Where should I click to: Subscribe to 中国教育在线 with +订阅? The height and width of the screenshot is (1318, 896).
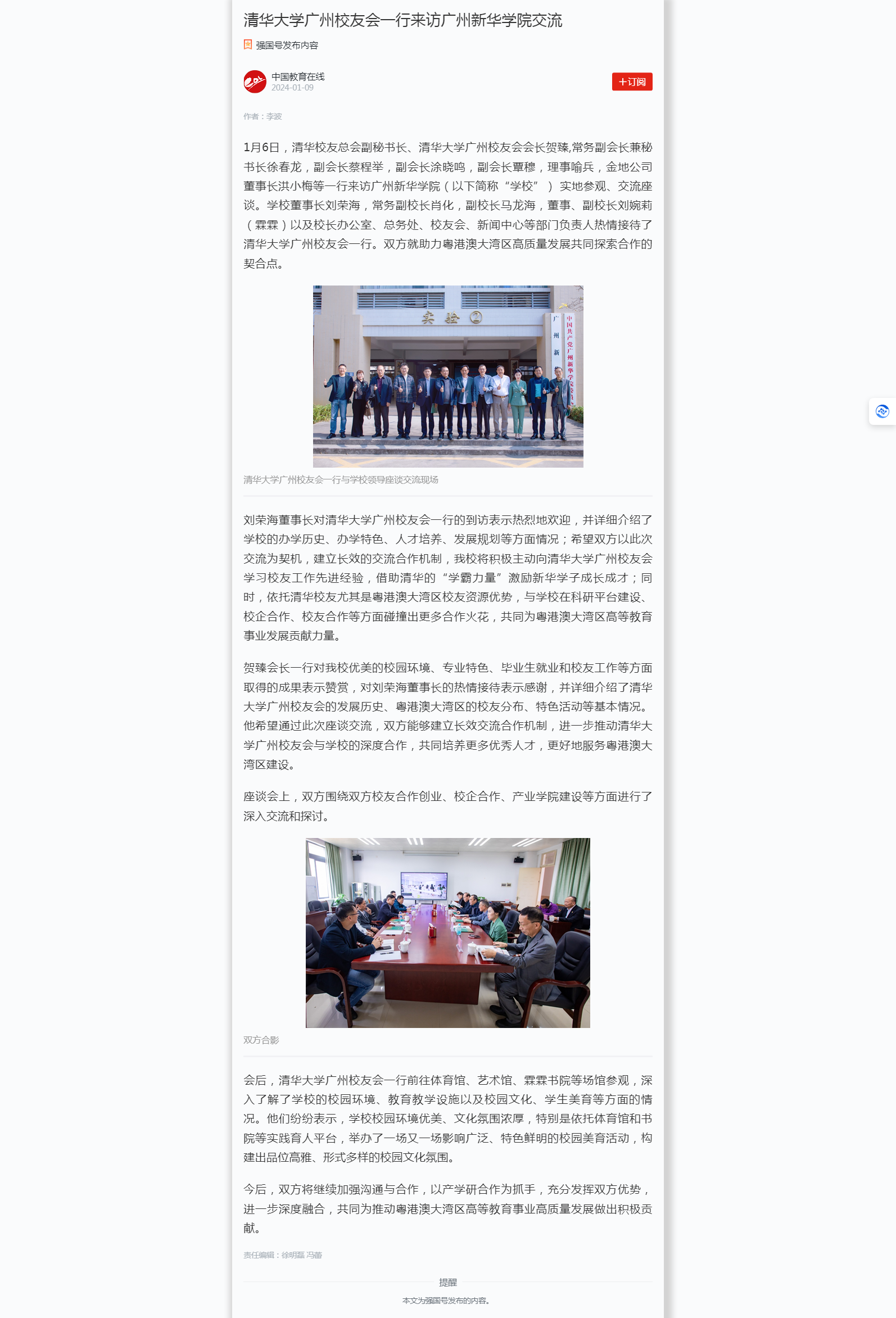click(x=632, y=81)
